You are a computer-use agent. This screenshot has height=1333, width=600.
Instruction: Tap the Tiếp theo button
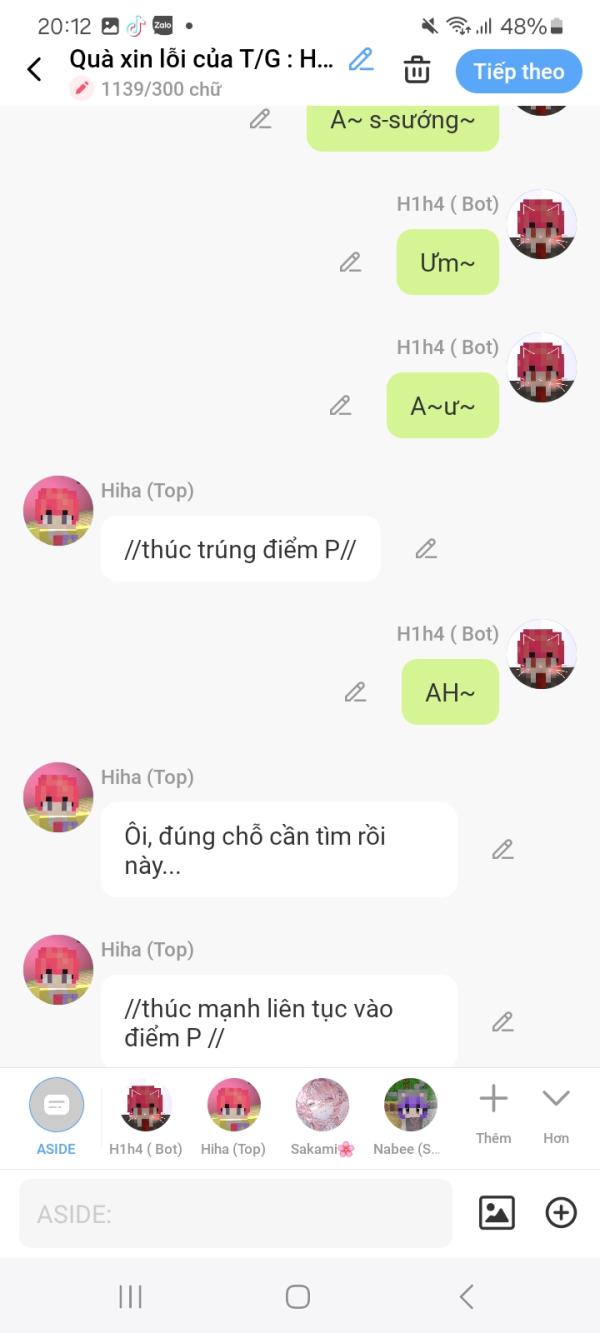[518, 71]
